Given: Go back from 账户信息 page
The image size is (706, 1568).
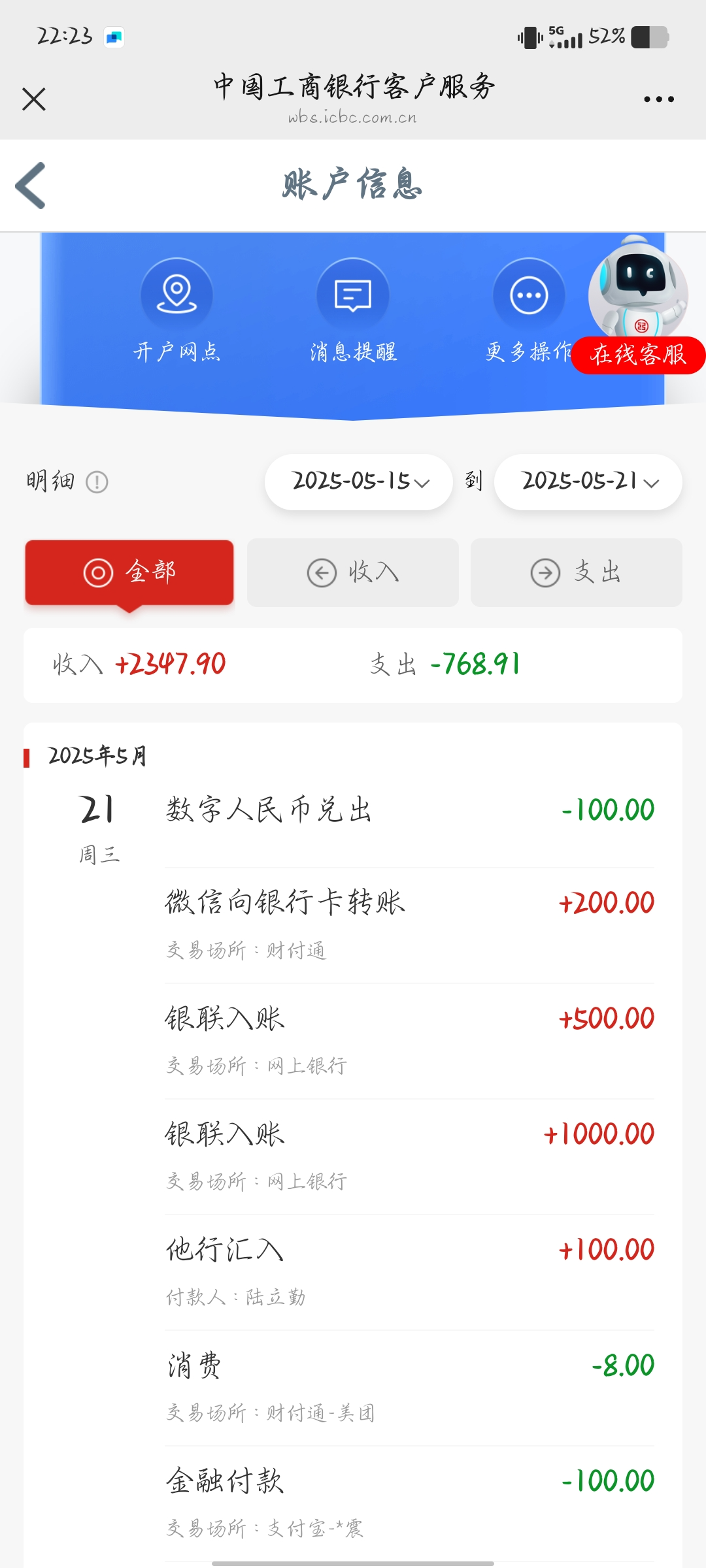Looking at the screenshot, I should (x=31, y=186).
